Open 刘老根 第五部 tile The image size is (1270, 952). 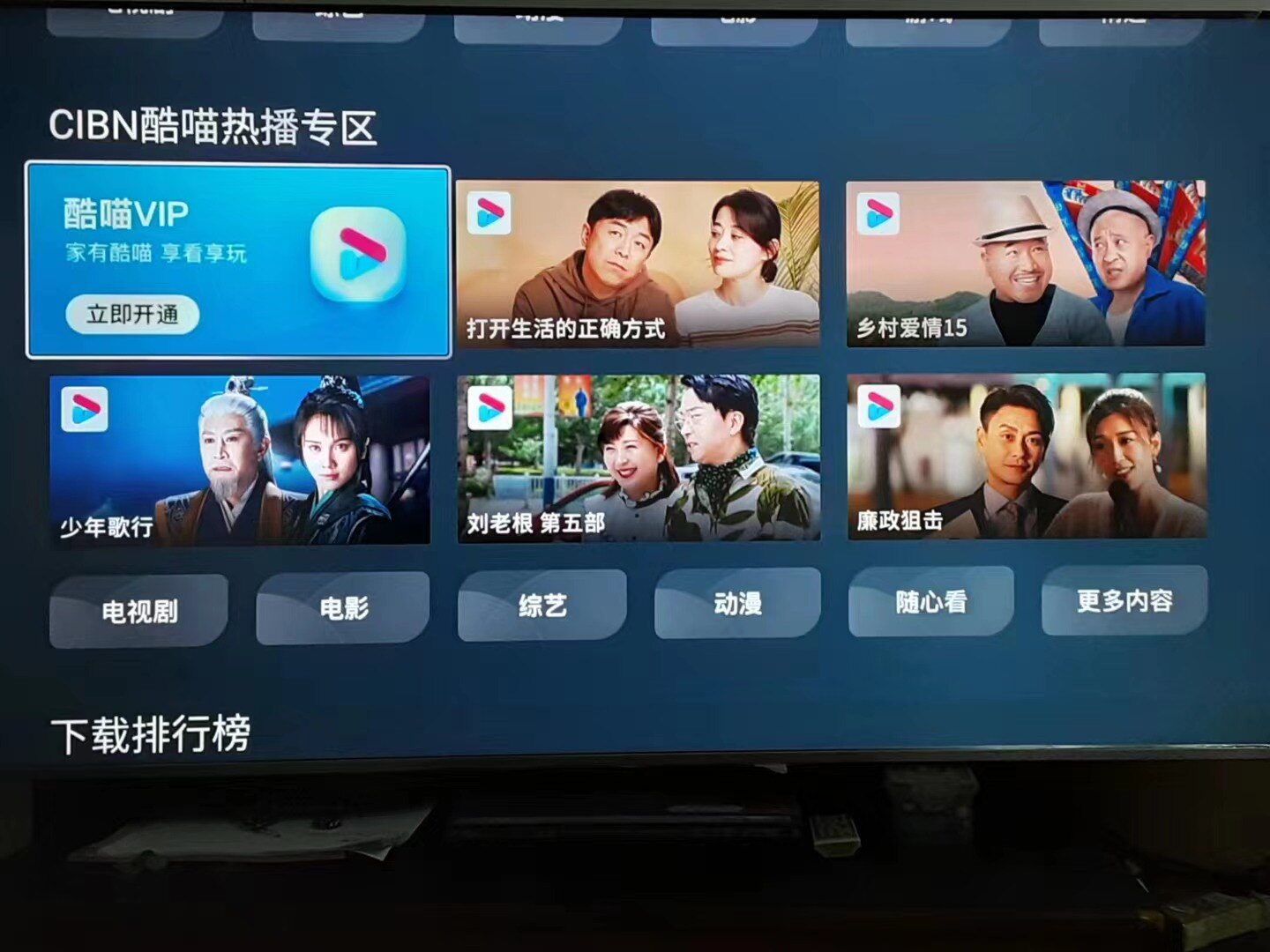(639, 457)
